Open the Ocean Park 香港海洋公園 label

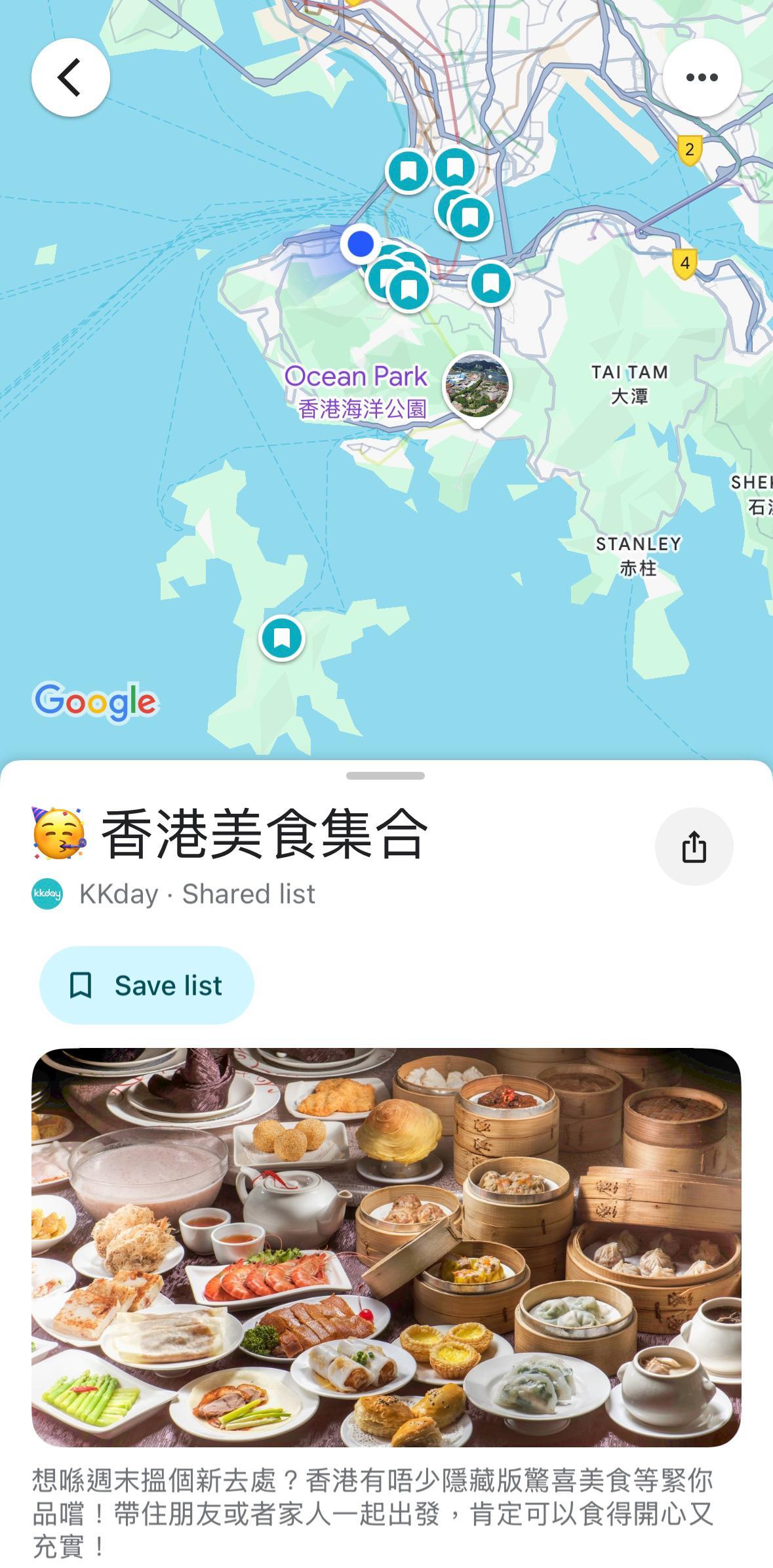click(357, 392)
